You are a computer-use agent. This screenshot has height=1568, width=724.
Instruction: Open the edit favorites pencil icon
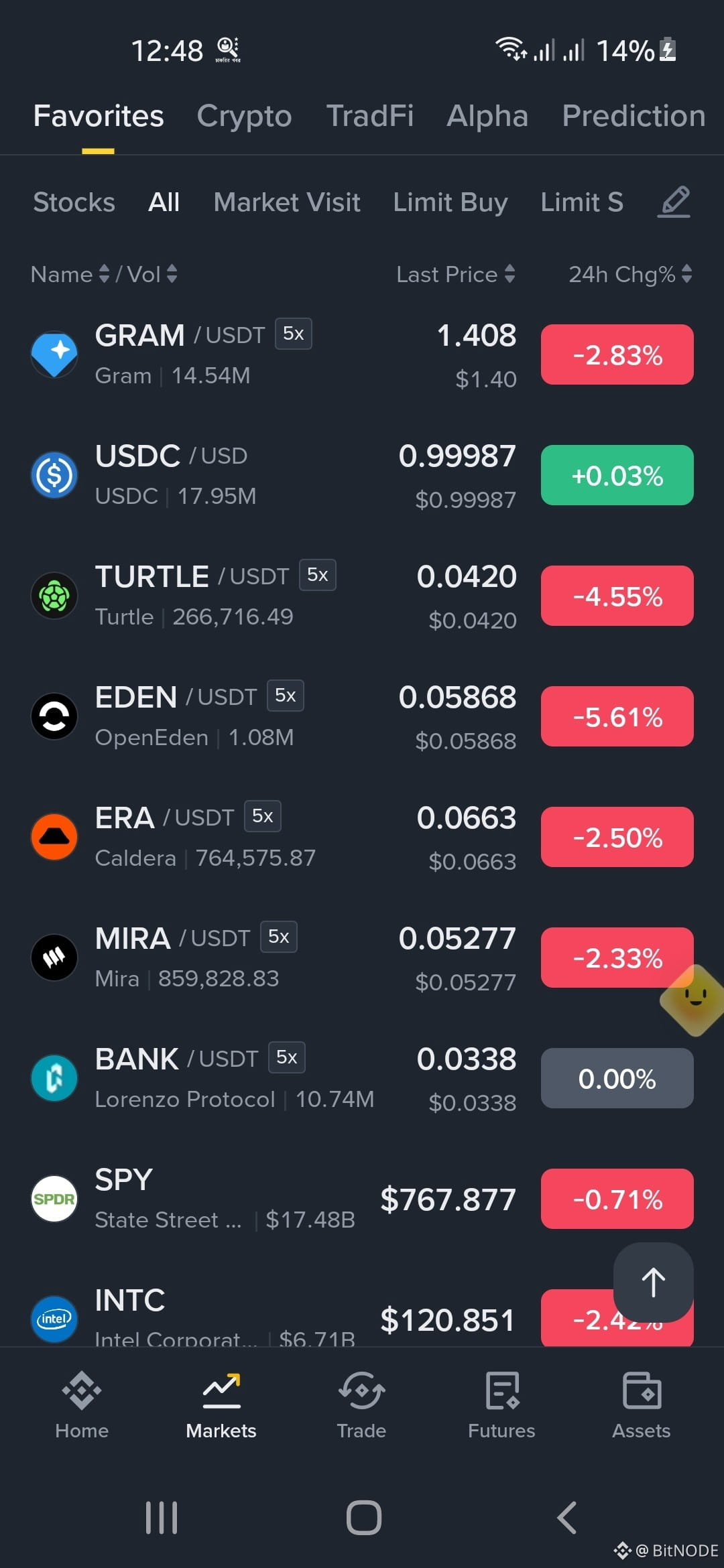pyautogui.click(x=674, y=202)
